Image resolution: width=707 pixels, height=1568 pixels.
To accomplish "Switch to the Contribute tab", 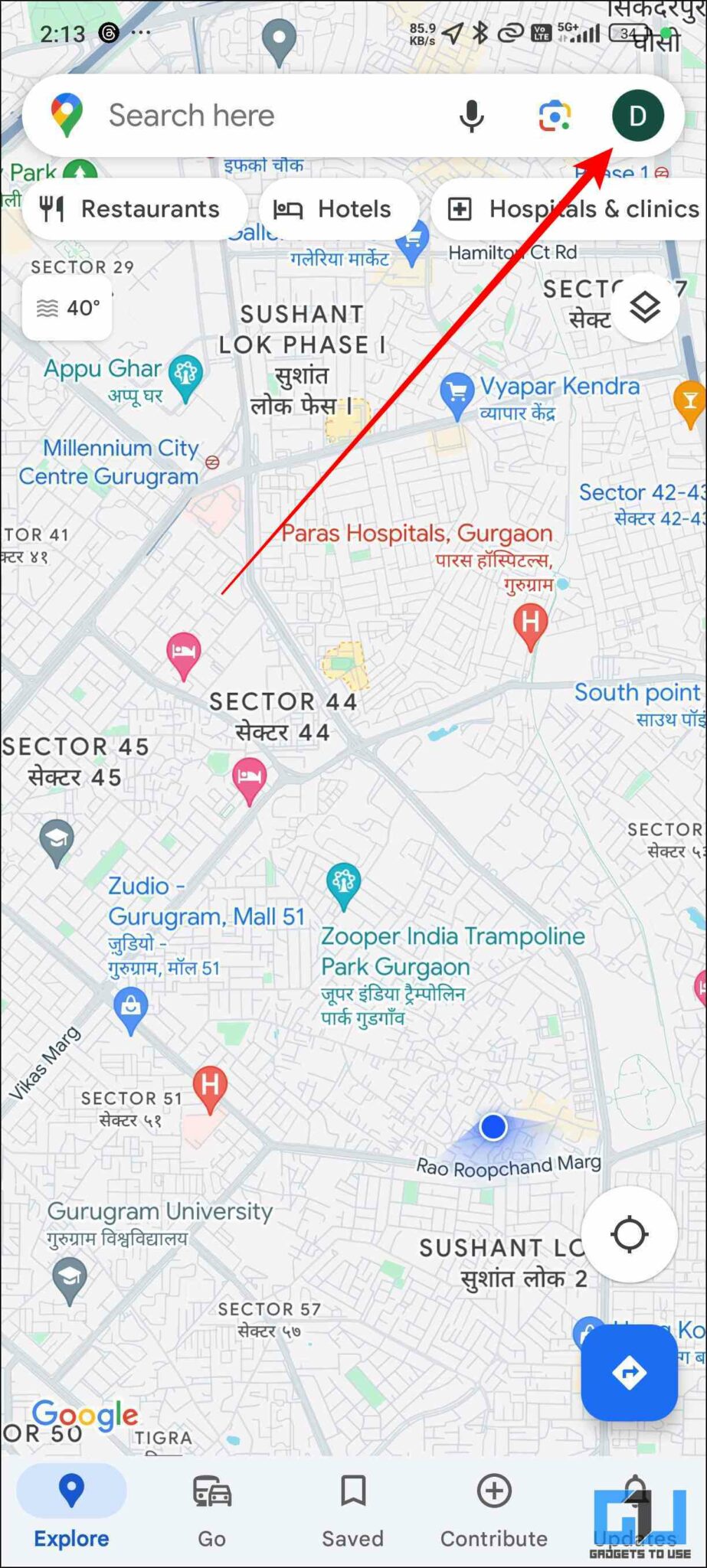I will 494,1512.
